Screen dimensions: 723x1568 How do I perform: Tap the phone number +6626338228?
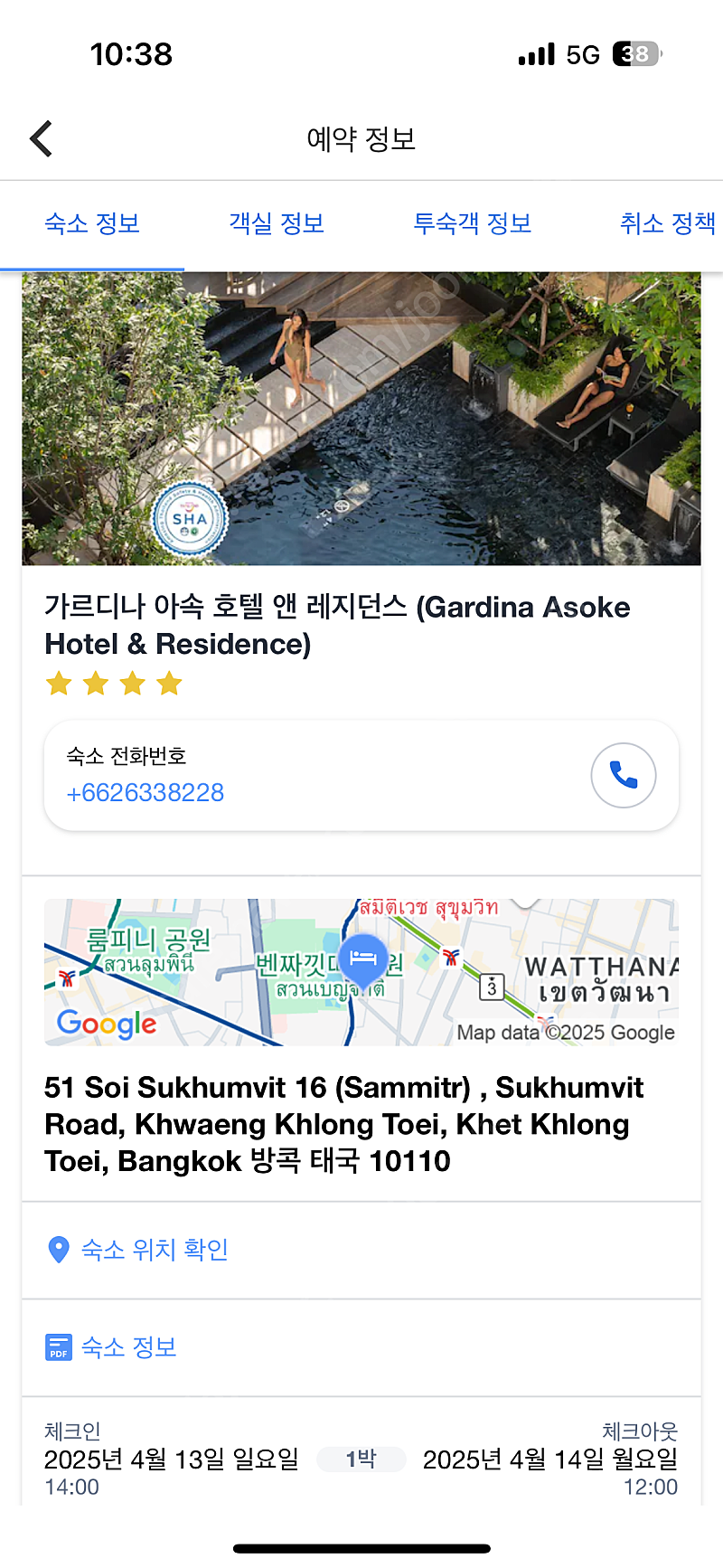[x=145, y=793]
